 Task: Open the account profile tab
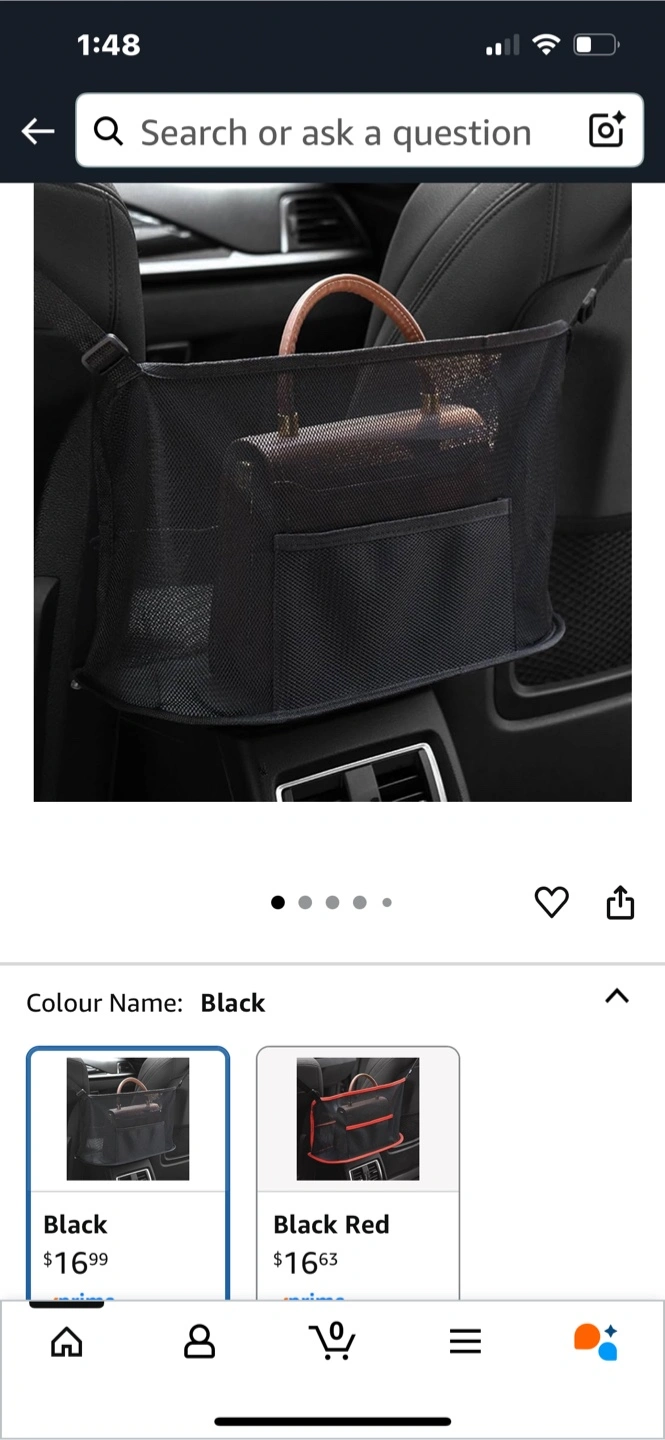(x=200, y=1342)
